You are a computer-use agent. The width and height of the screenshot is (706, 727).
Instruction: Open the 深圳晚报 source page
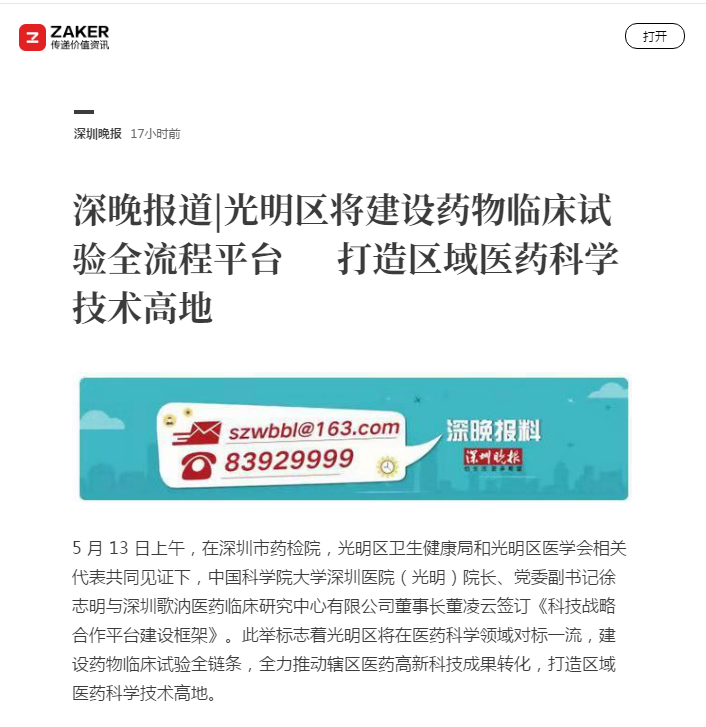(97, 133)
